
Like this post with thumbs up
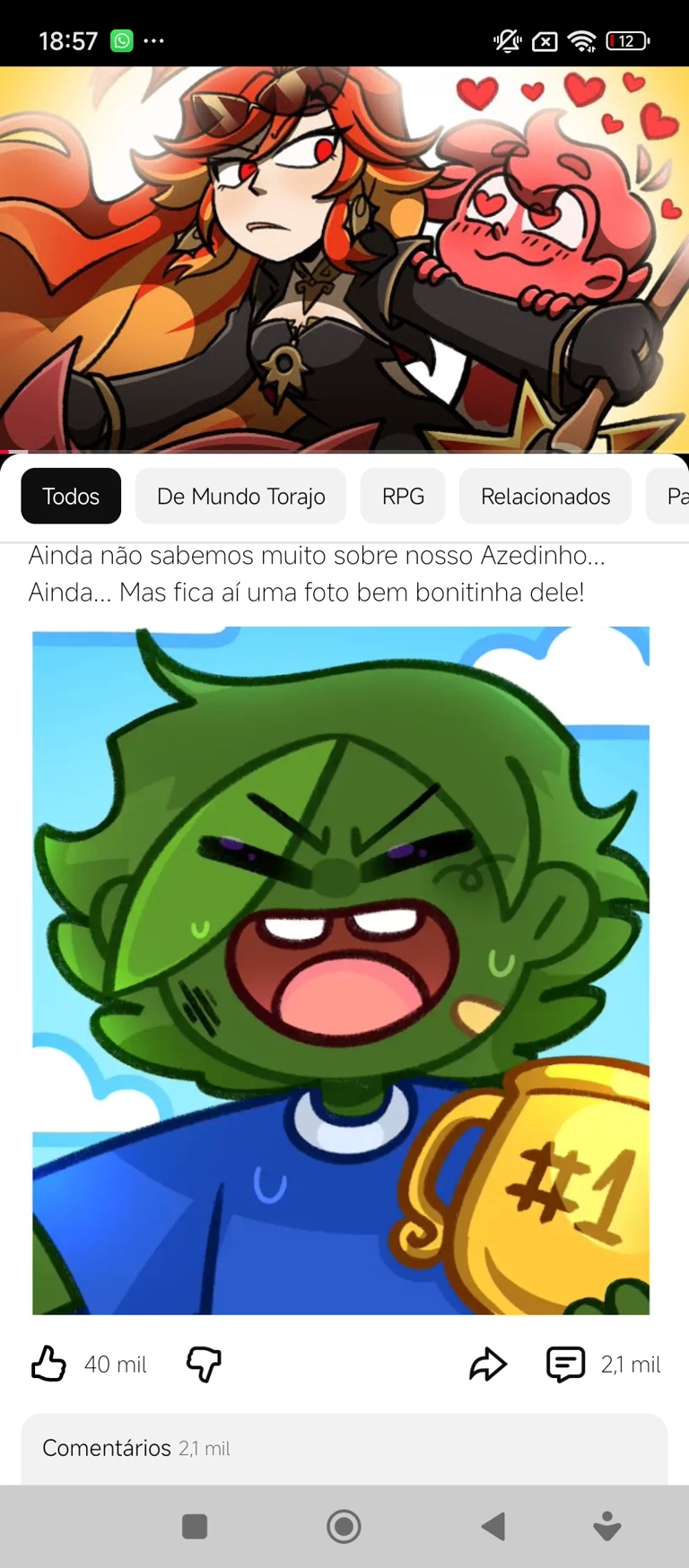[x=48, y=1364]
